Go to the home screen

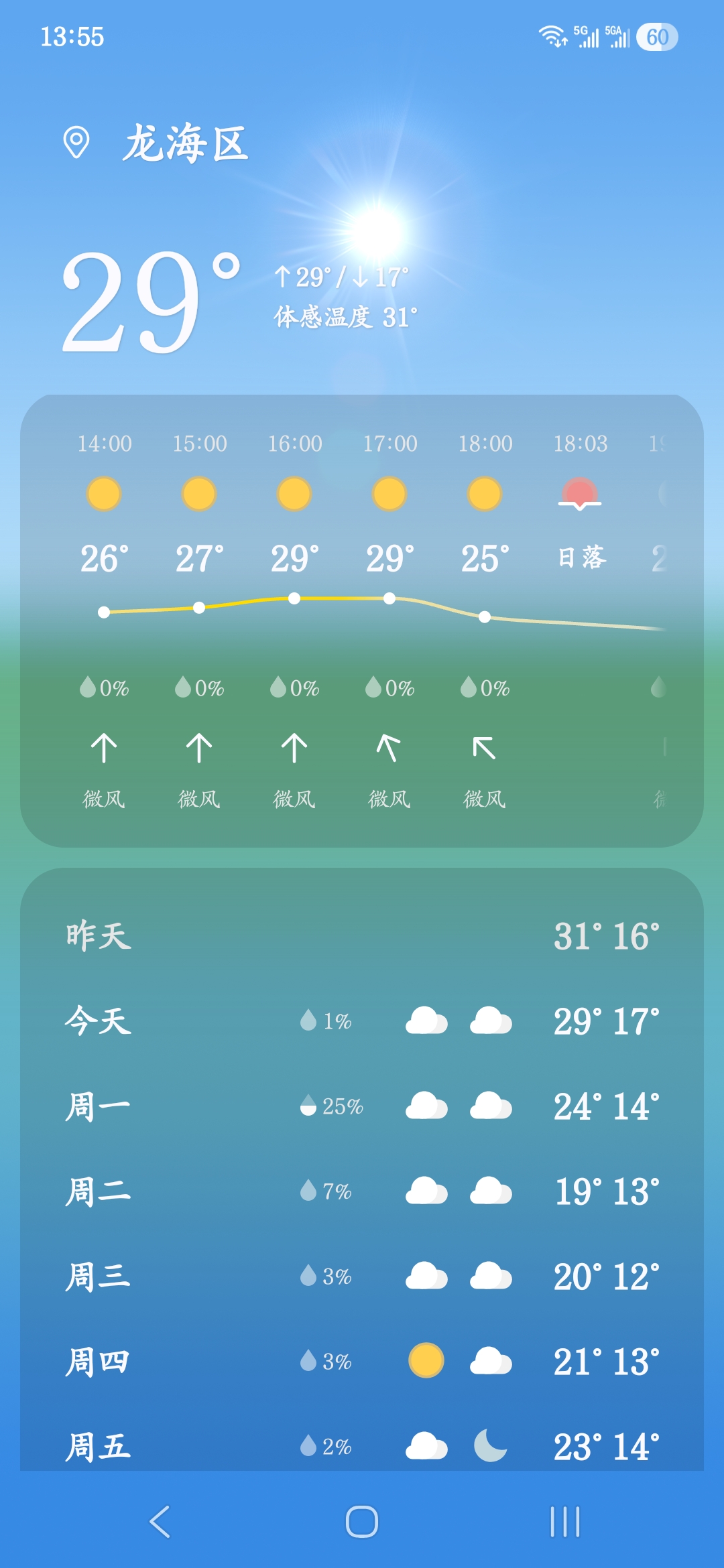tap(362, 1521)
